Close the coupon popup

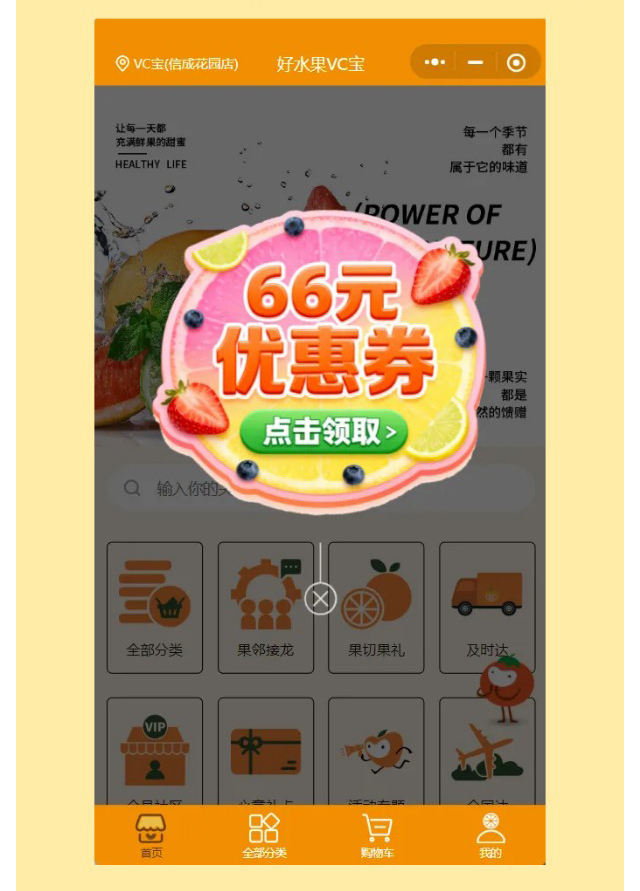tap(320, 599)
